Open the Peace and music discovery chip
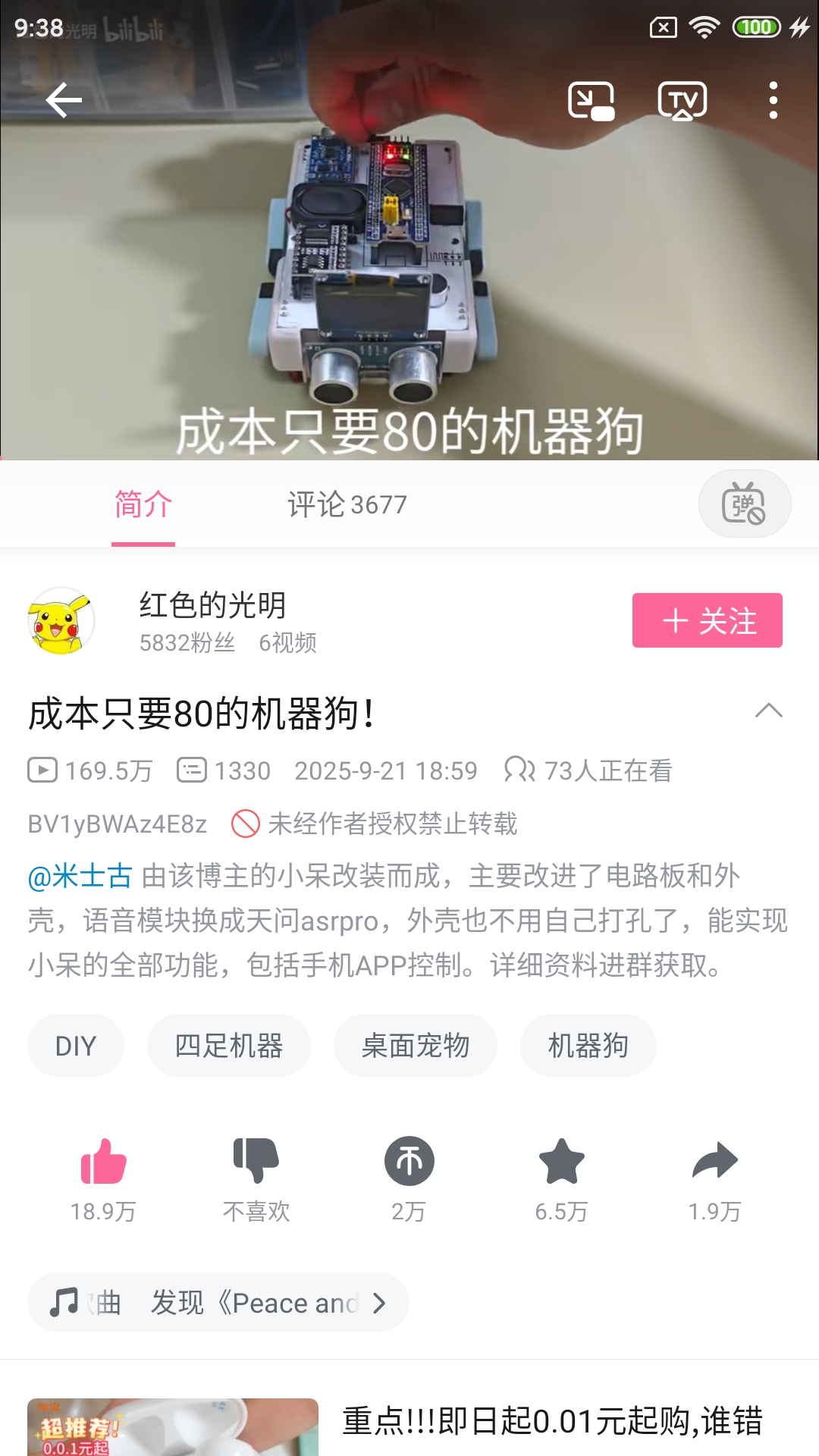The width and height of the screenshot is (819, 1456). (218, 1303)
